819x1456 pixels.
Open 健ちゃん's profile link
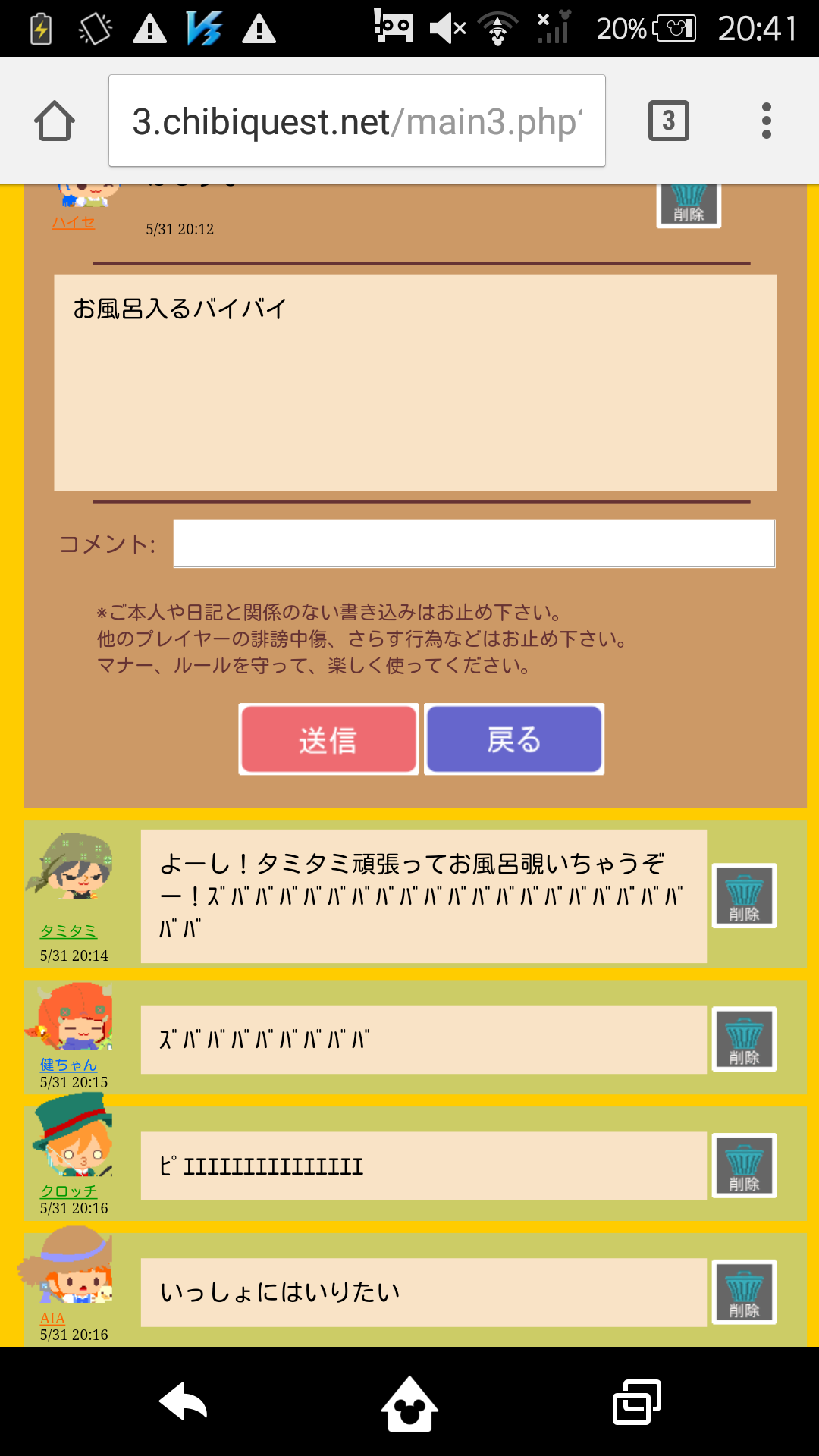[68, 1065]
